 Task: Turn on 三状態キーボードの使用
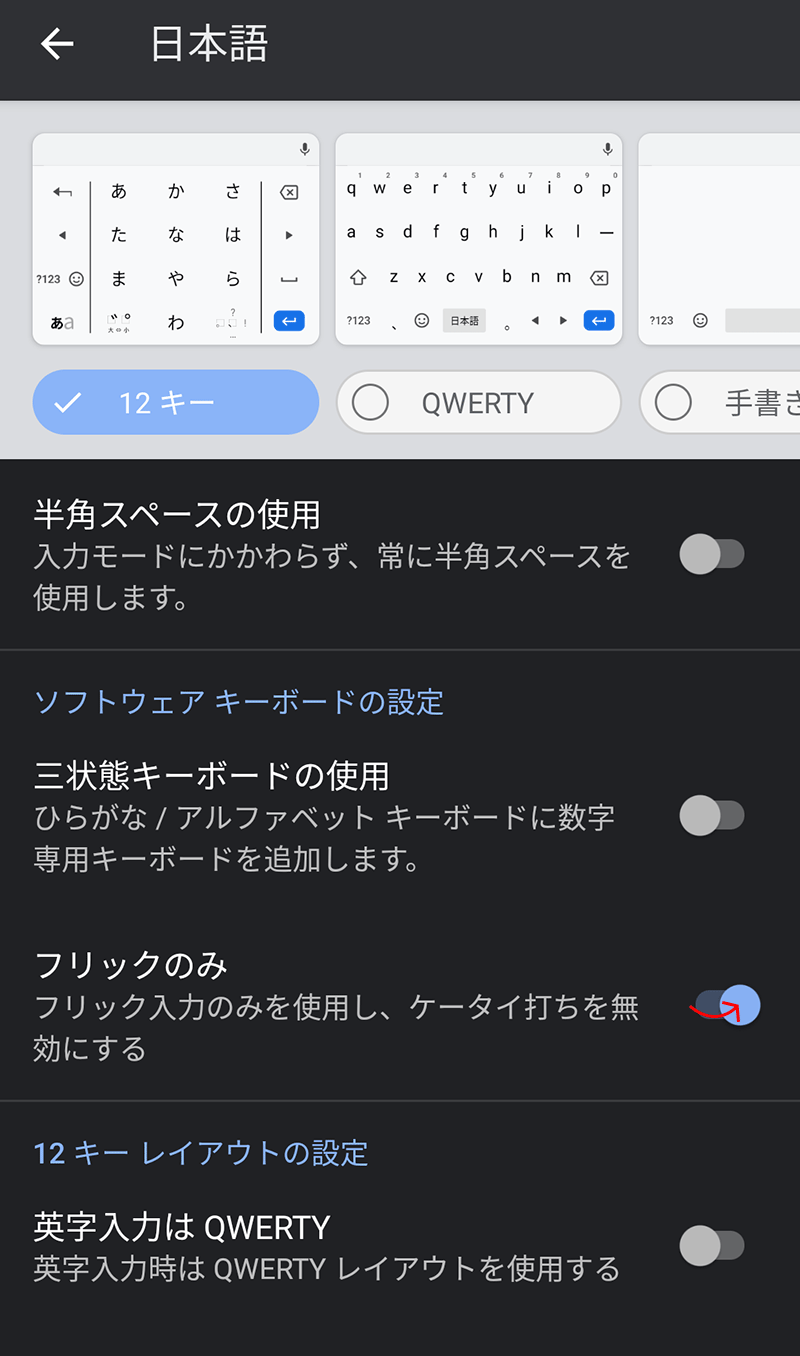[x=712, y=815]
